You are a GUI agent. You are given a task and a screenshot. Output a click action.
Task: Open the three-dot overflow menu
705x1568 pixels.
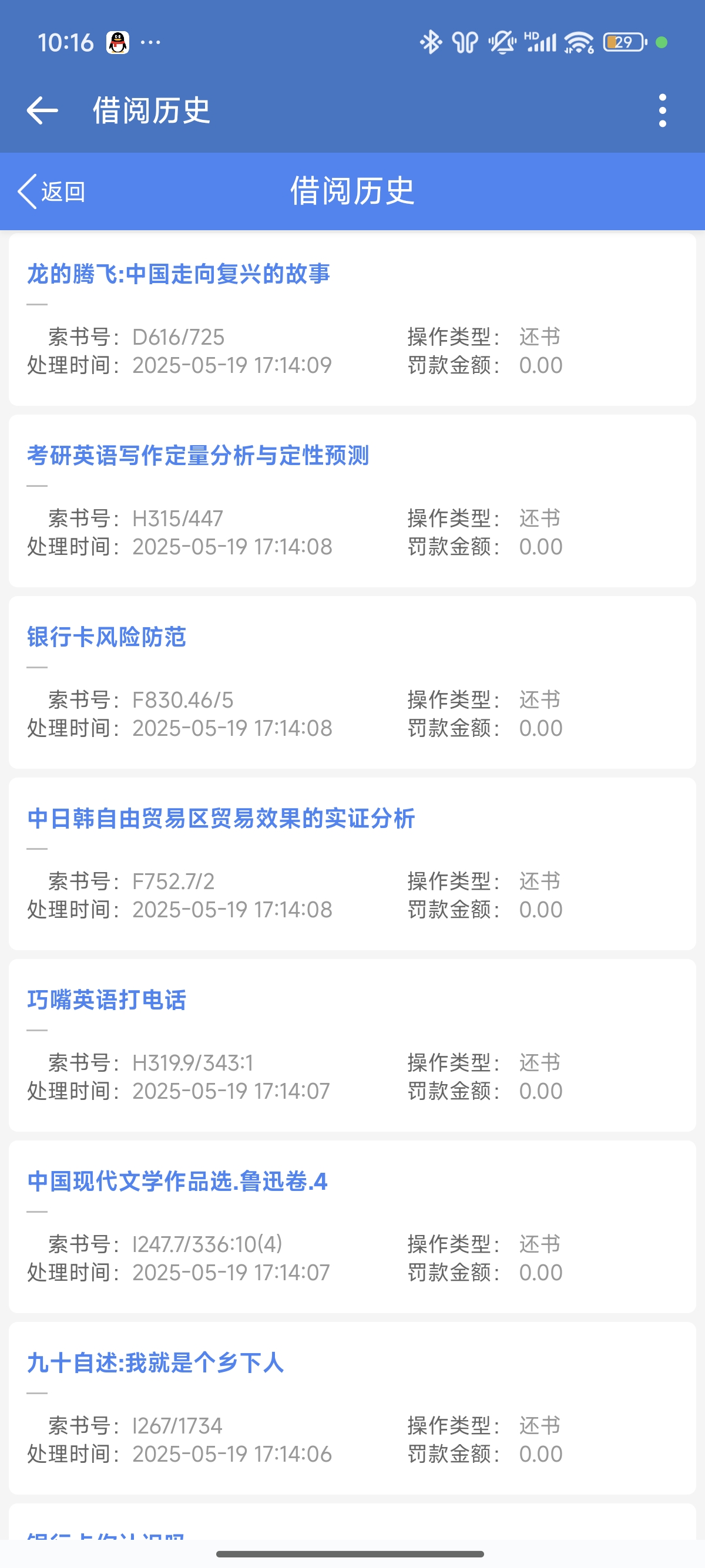662,111
